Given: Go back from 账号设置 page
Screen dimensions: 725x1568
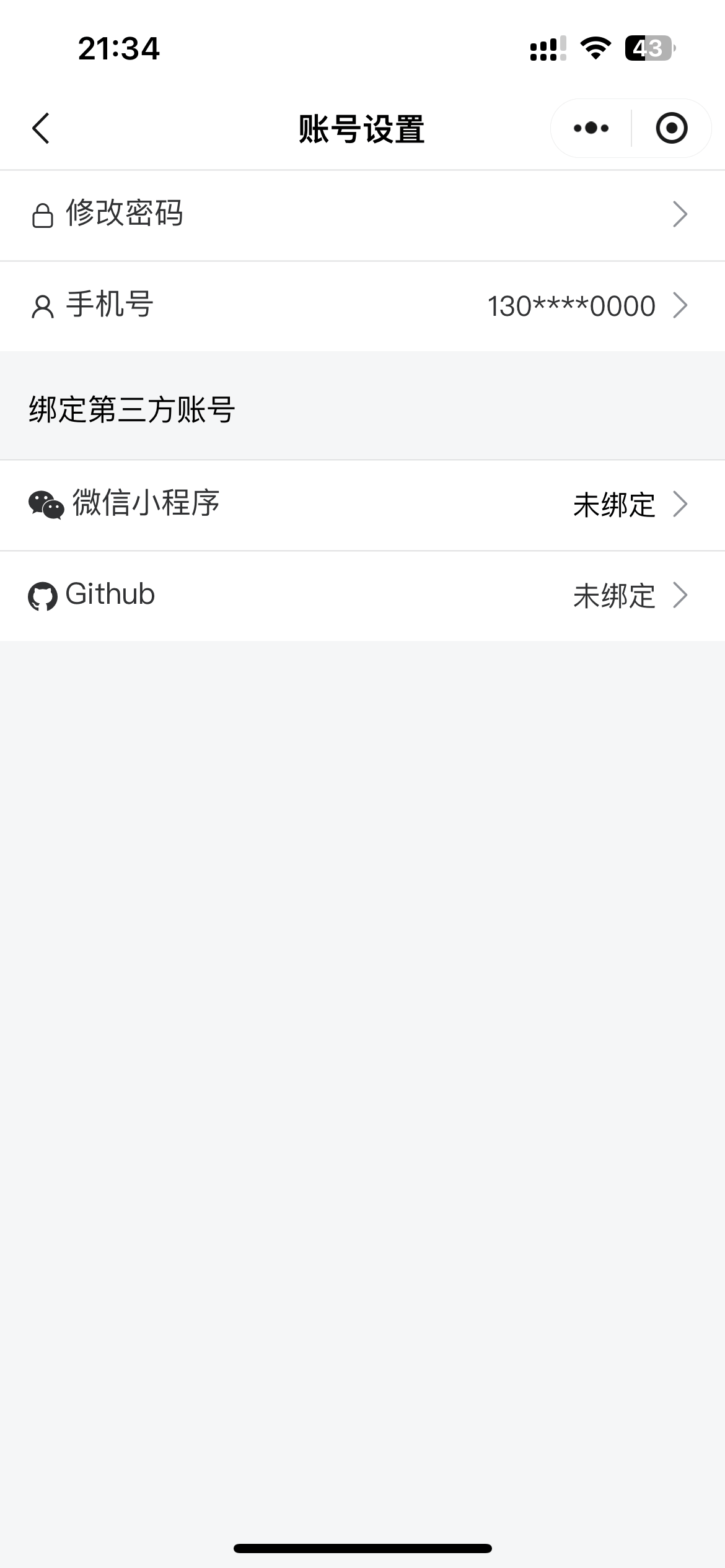Looking at the screenshot, I should pos(41,129).
